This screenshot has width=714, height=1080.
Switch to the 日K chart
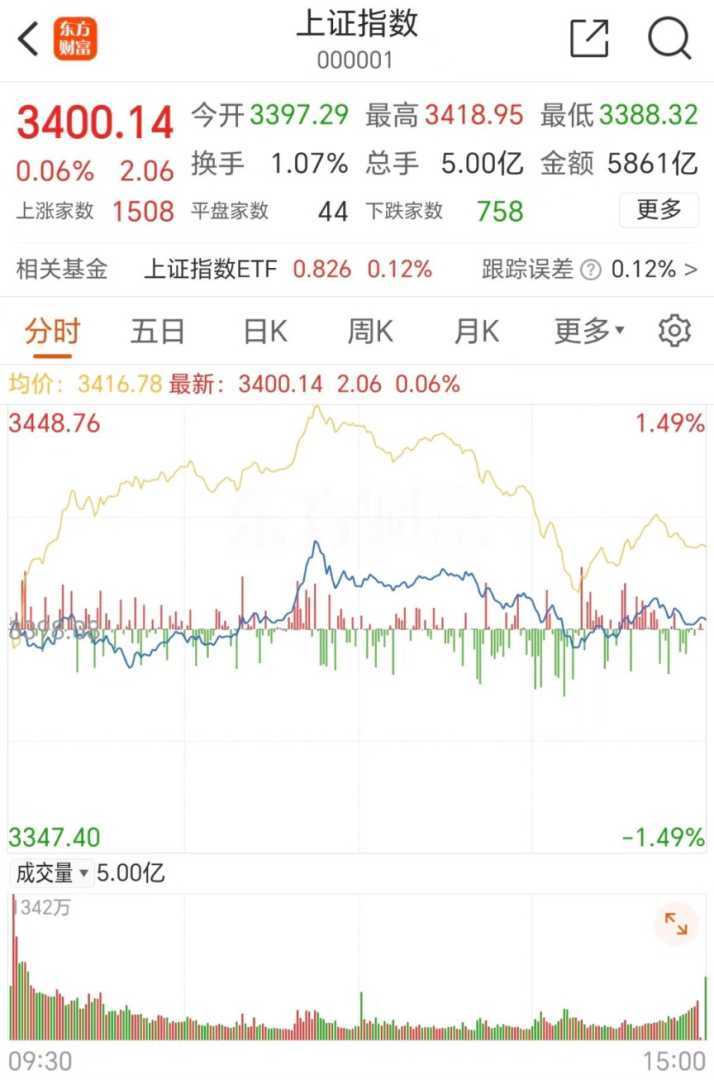click(265, 331)
